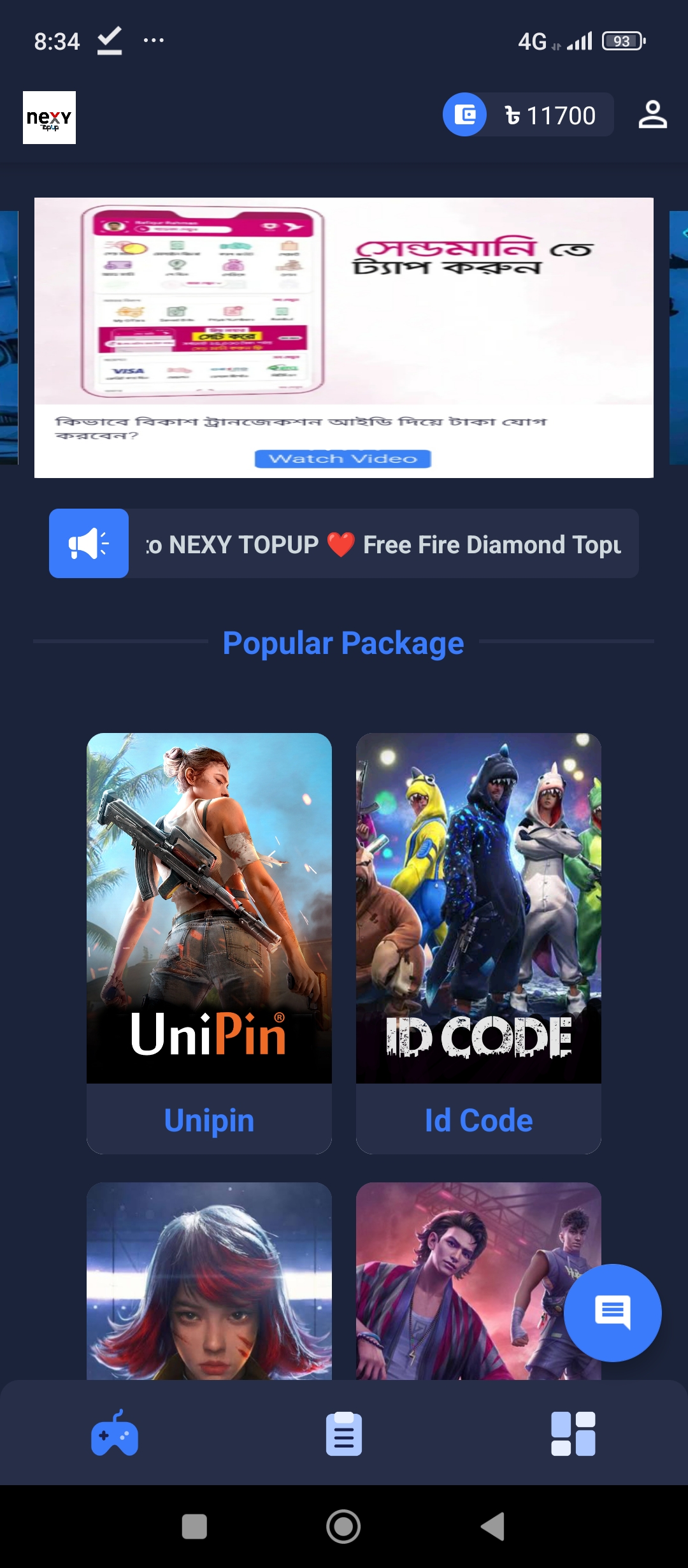The width and height of the screenshot is (688, 1568).
Task: Open the user profile icon
Action: coord(652,115)
